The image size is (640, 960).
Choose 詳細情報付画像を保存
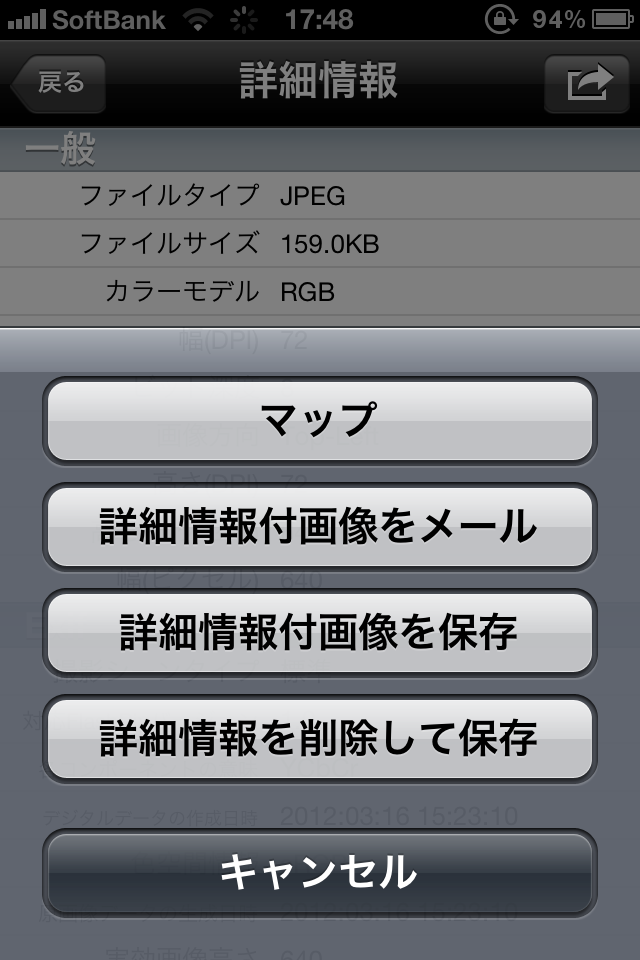pyautogui.click(x=319, y=632)
